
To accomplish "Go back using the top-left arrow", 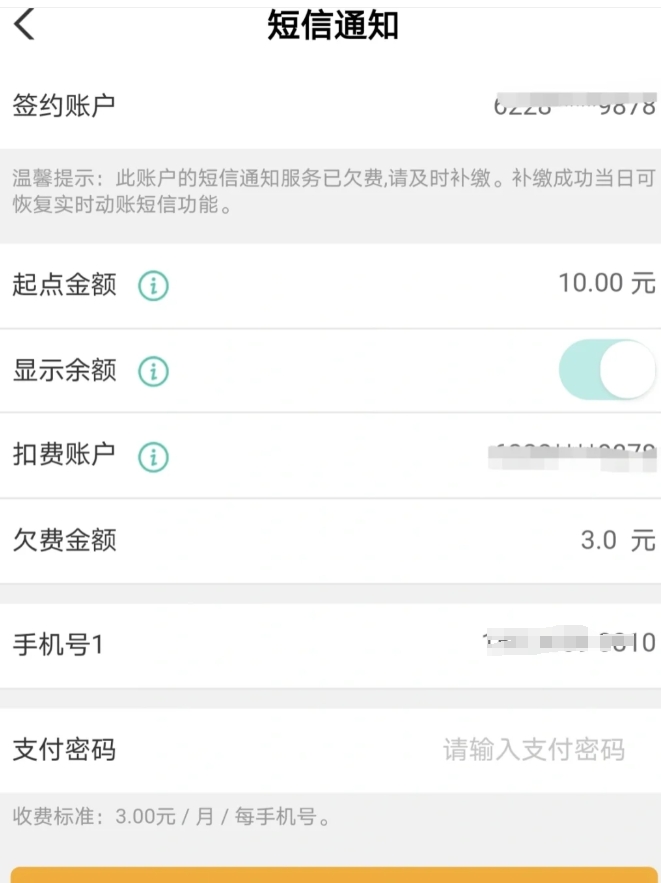I will point(25,24).
